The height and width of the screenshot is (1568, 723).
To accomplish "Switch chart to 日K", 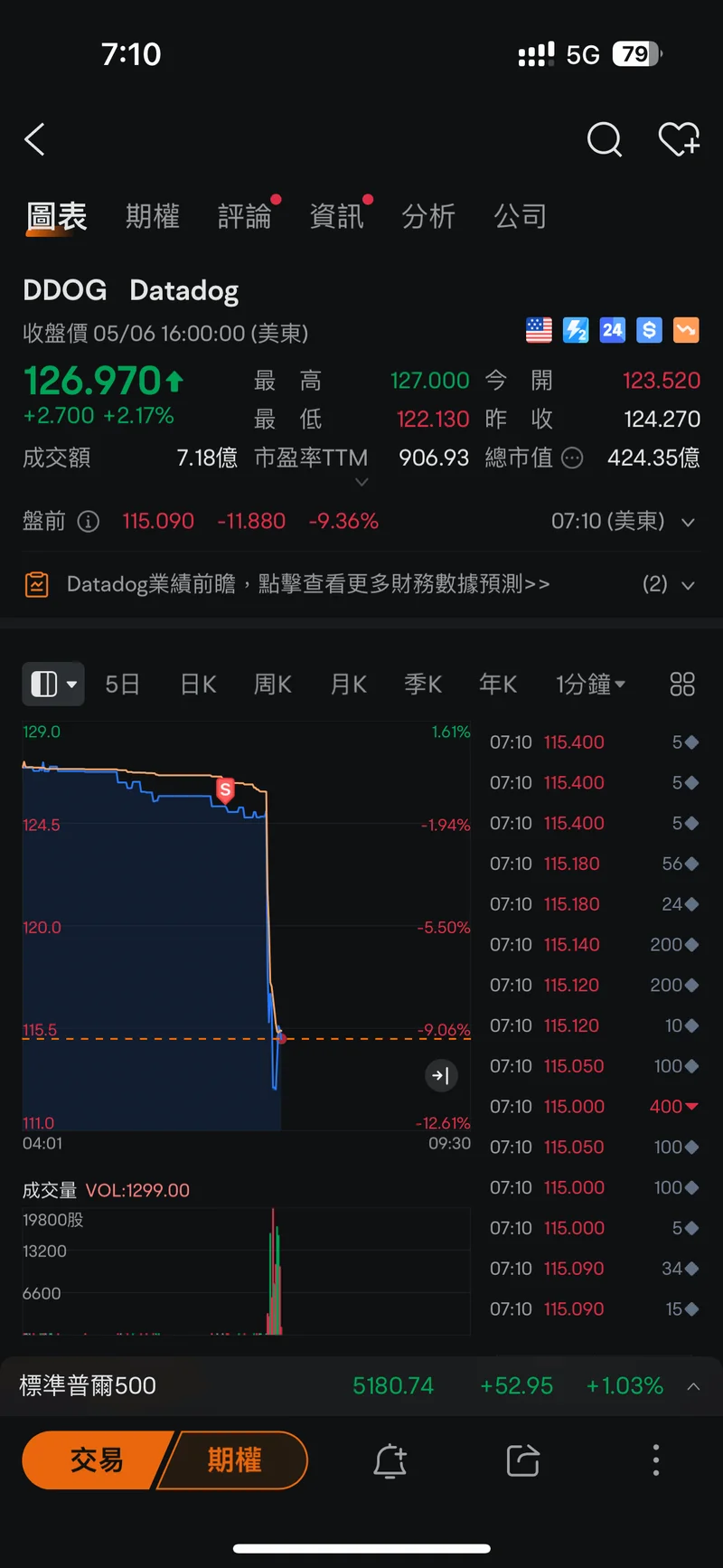I will (x=198, y=685).
